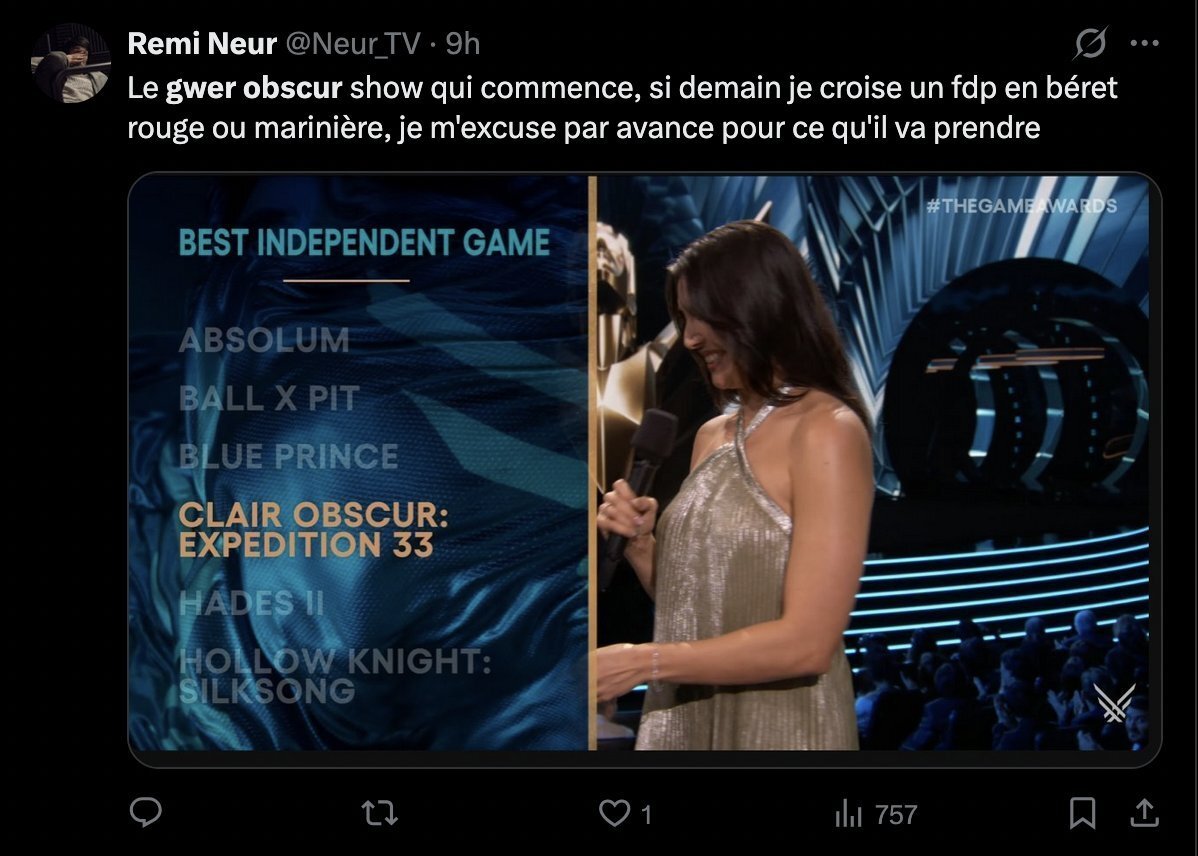Open the Remi Neur display name link
This screenshot has height=856, width=1198.
click(x=202, y=43)
